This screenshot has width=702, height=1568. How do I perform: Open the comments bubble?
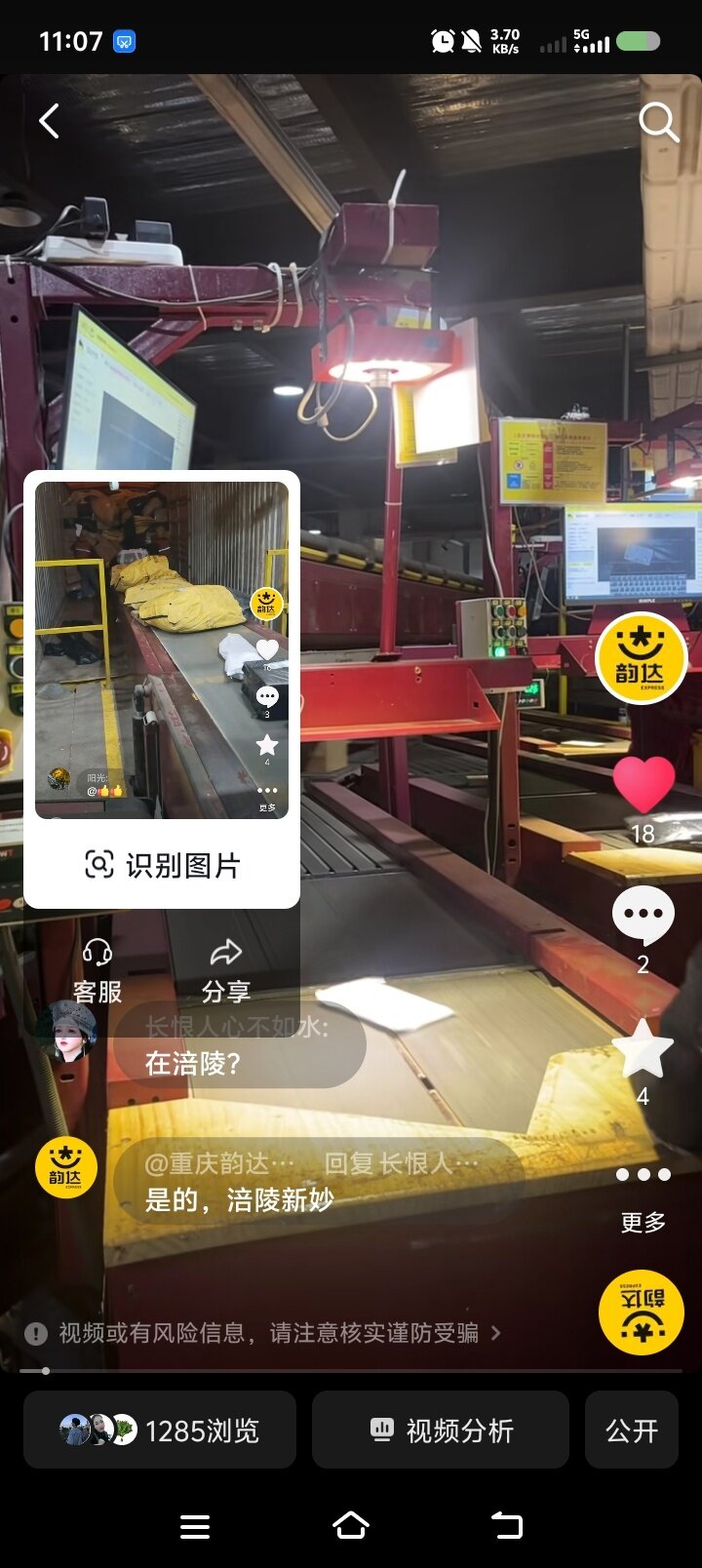(x=643, y=917)
